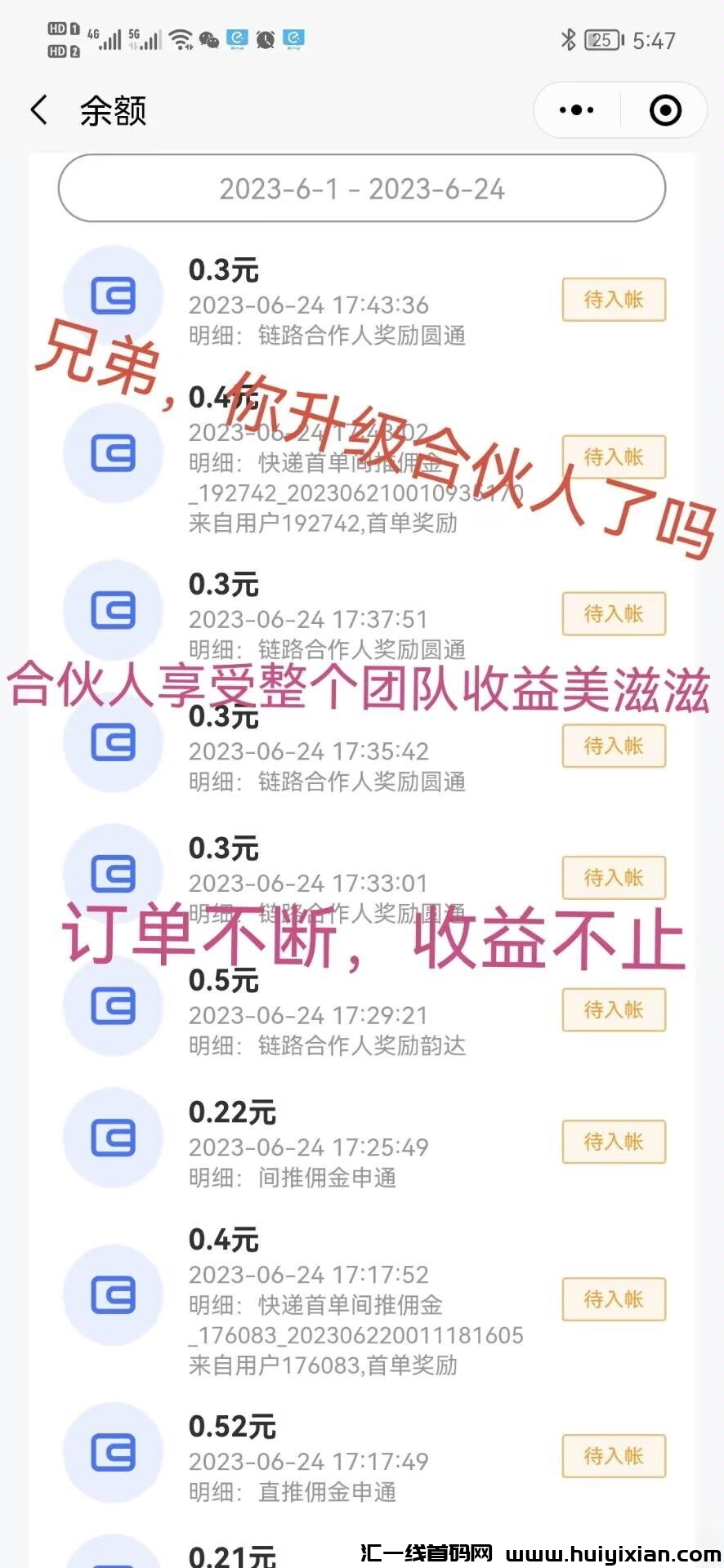
Task: Tap the alarm clock icon in status bar
Action: (265, 38)
